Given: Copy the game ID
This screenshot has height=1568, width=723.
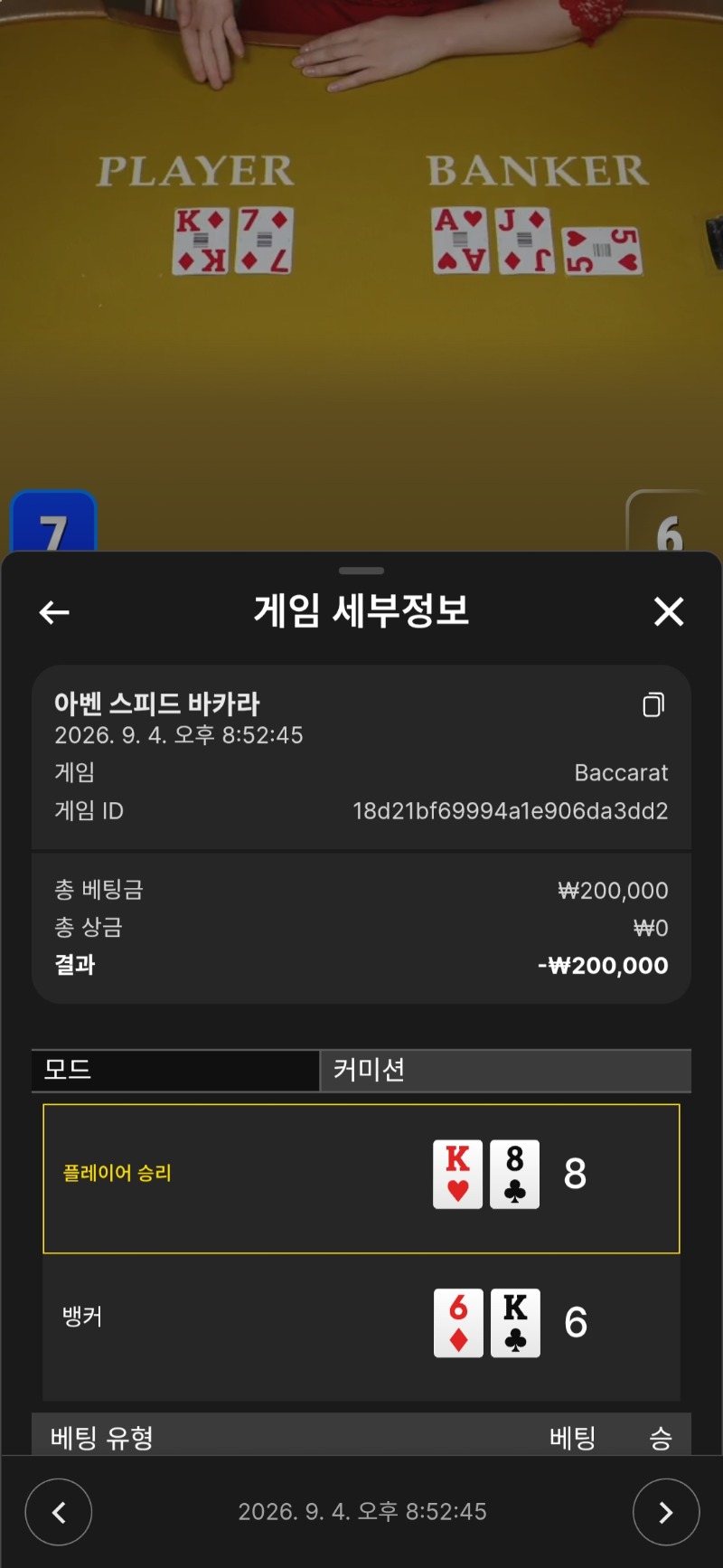Looking at the screenshot, I should [653, 704].
